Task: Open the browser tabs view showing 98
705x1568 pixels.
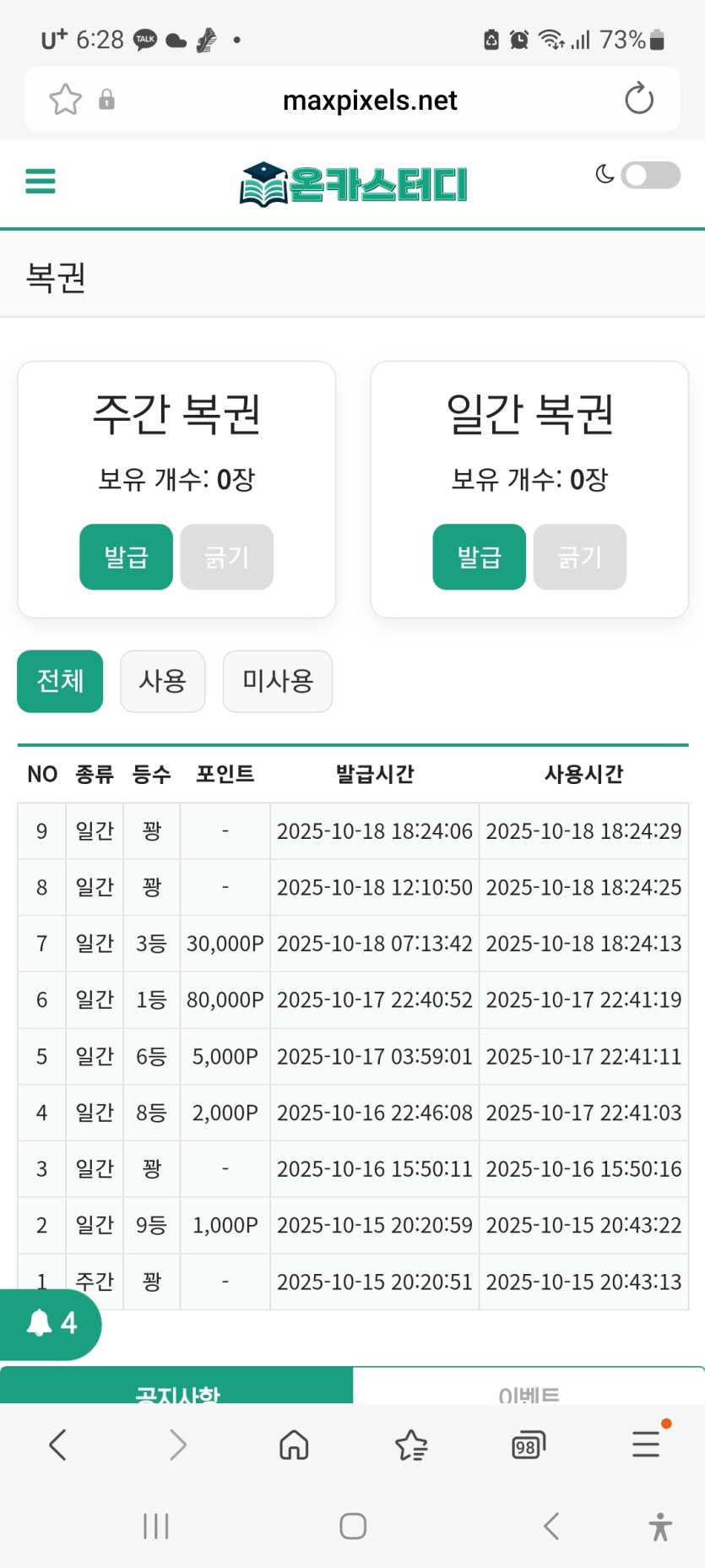Action: pos(529,1445)
